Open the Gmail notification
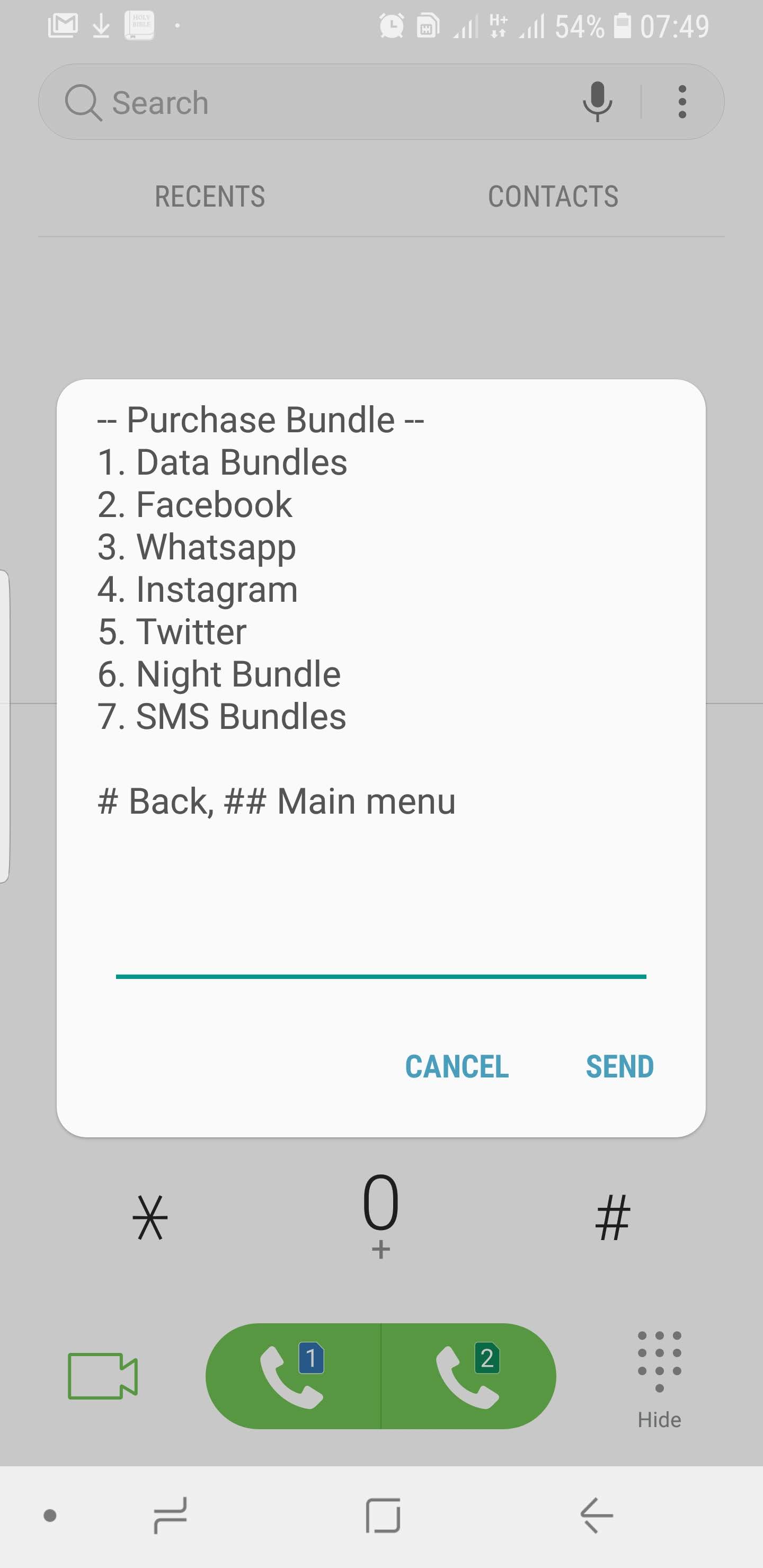The height and width of the screenshot is (1568, 763). (65, 24)
